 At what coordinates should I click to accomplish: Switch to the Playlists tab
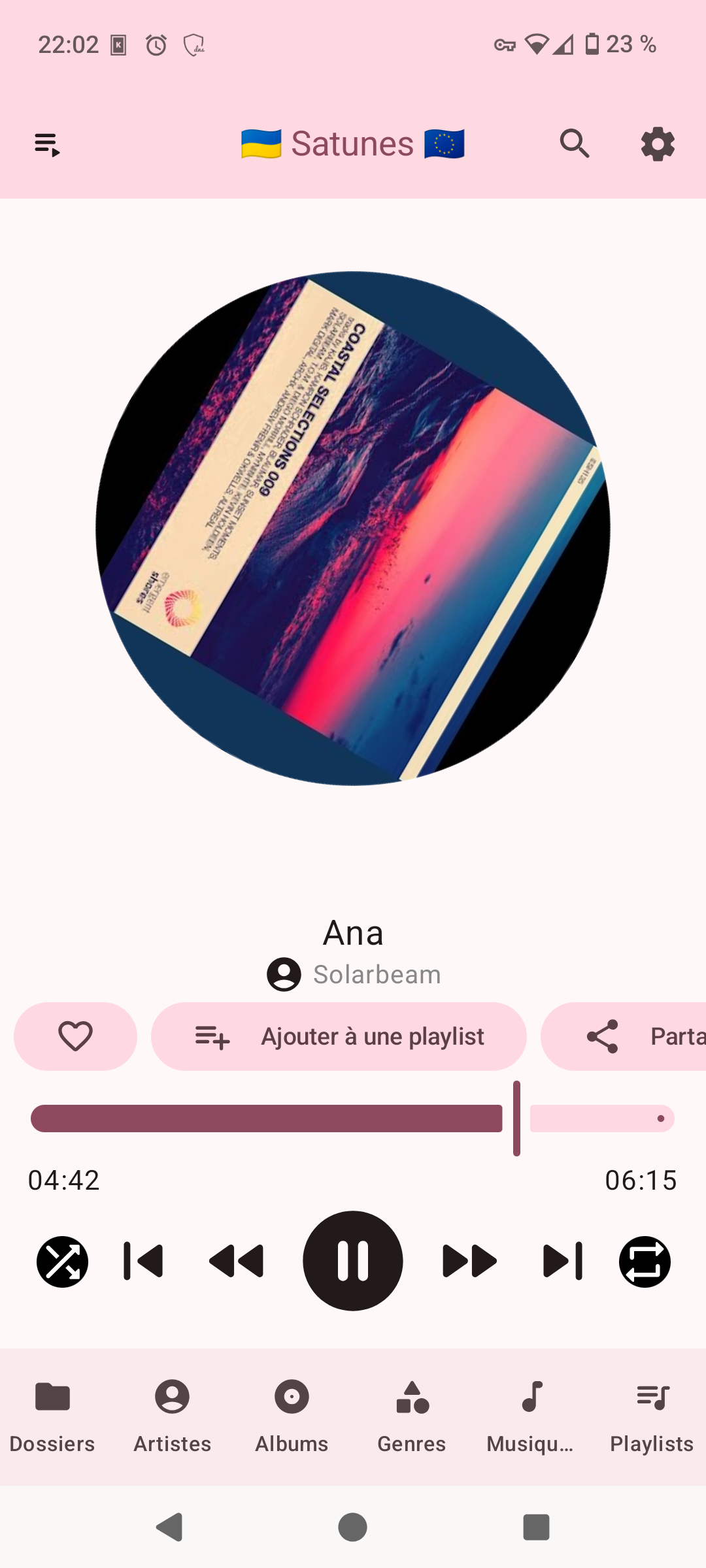coord(652,1414)
